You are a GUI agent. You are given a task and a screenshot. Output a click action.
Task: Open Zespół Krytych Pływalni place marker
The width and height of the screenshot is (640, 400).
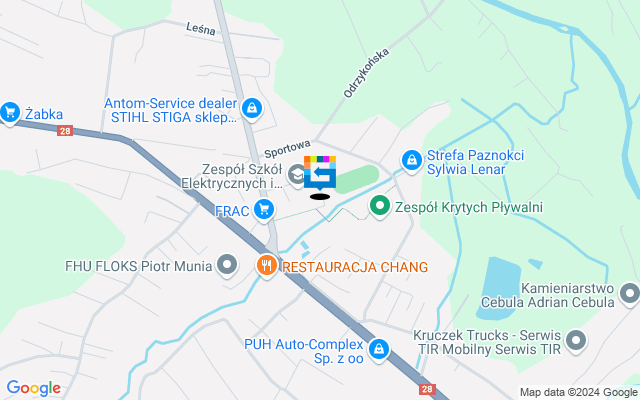pos(380,207)
